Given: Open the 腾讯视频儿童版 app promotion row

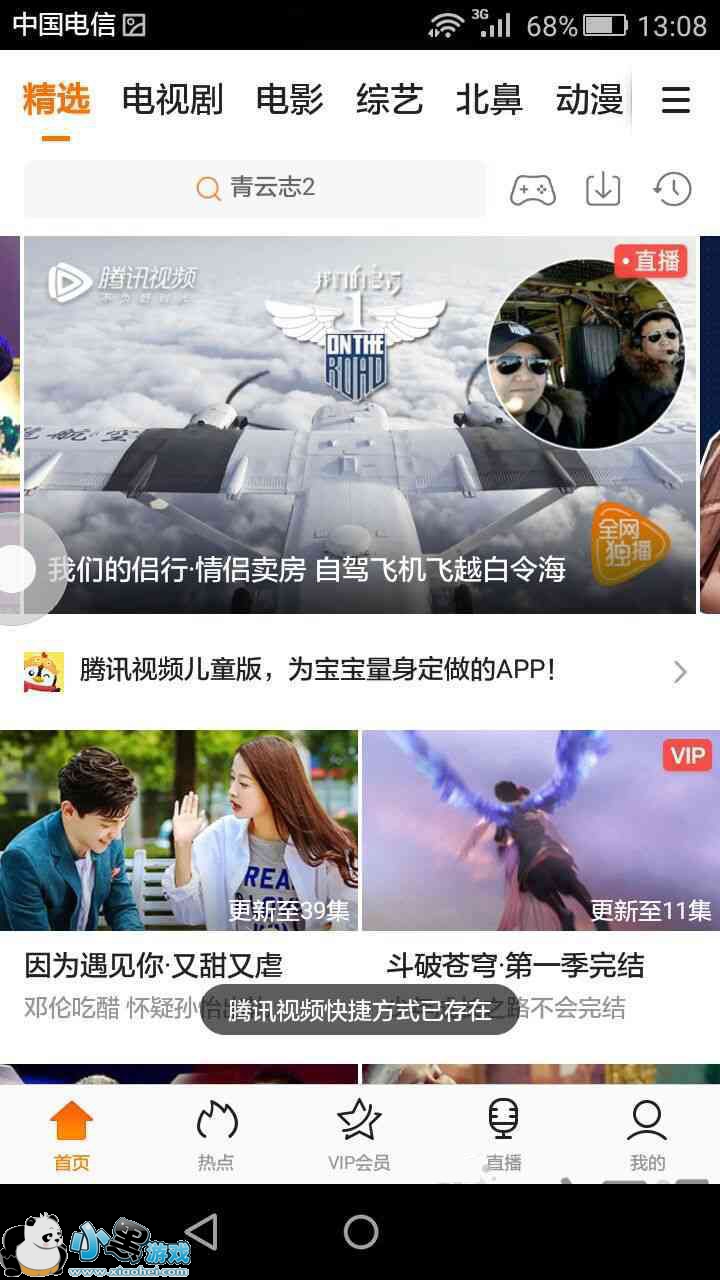Looking at the screenshot, I should pyautogui.click(x=360, y=671).
